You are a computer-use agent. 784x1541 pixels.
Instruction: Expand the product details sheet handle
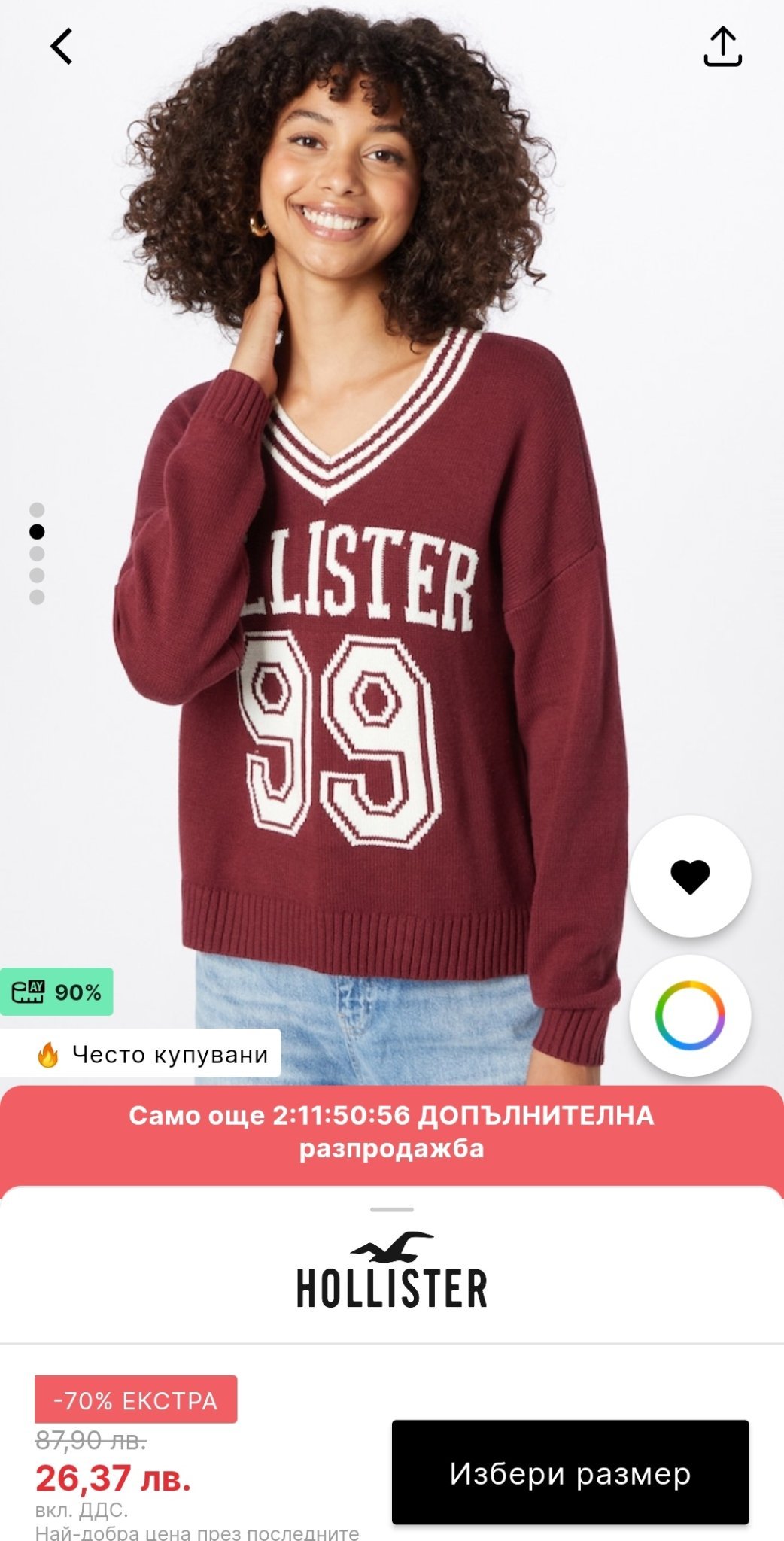click(391, 1209)
